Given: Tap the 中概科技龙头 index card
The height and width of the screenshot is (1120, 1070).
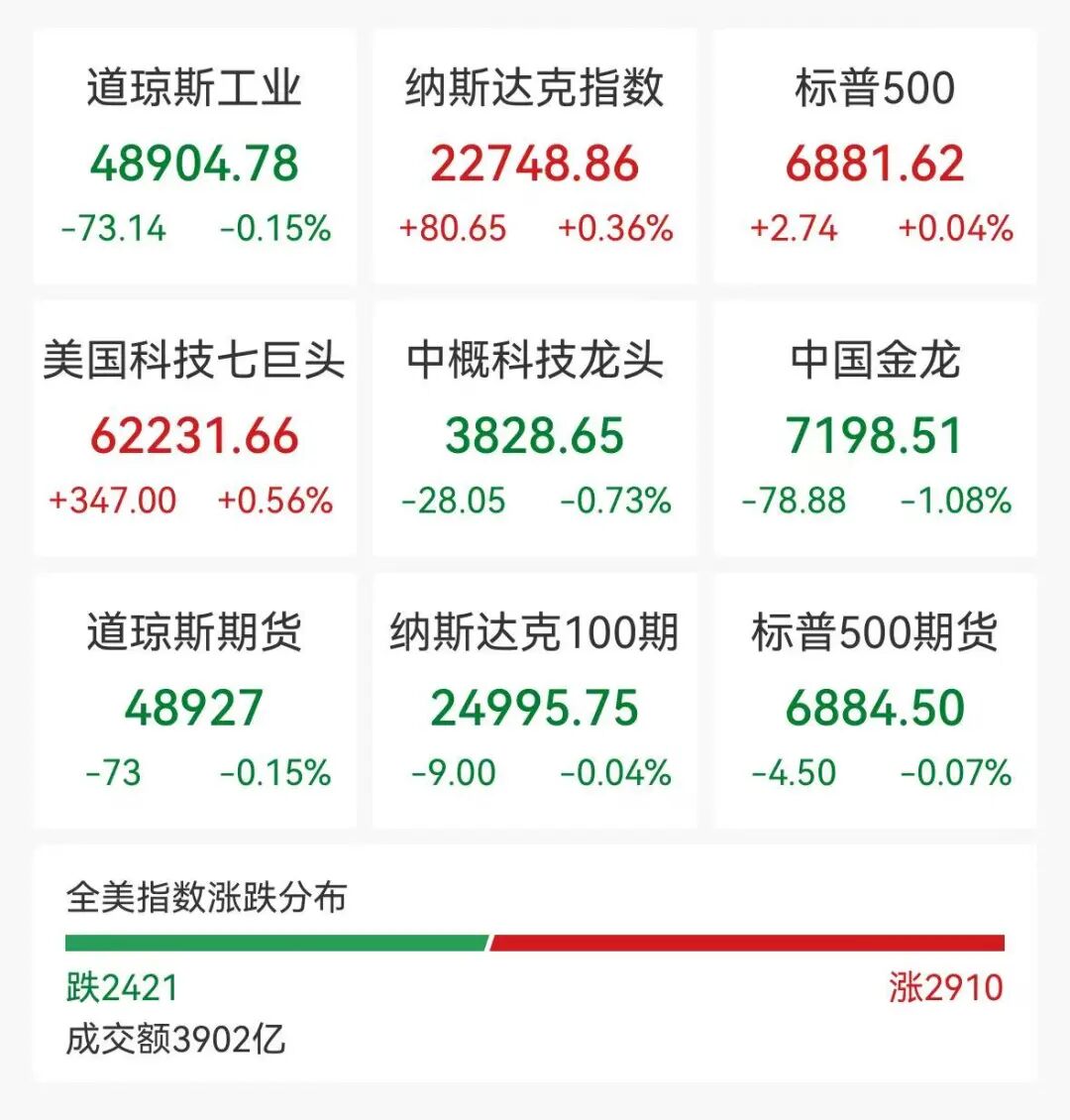Looking at the screenshot, I should coord(535,428).
